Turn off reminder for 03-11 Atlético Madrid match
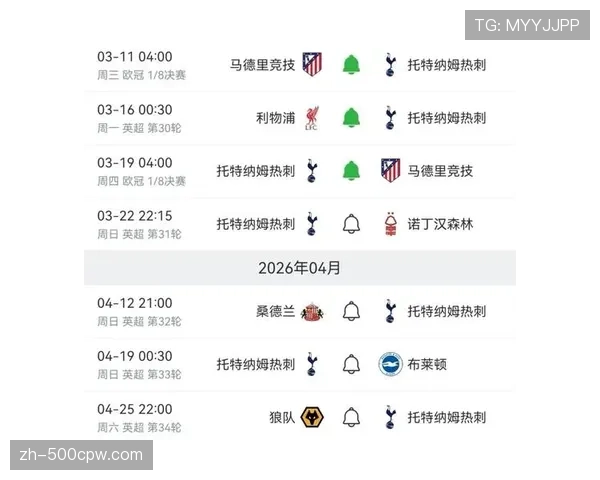 tap(351, 65)
